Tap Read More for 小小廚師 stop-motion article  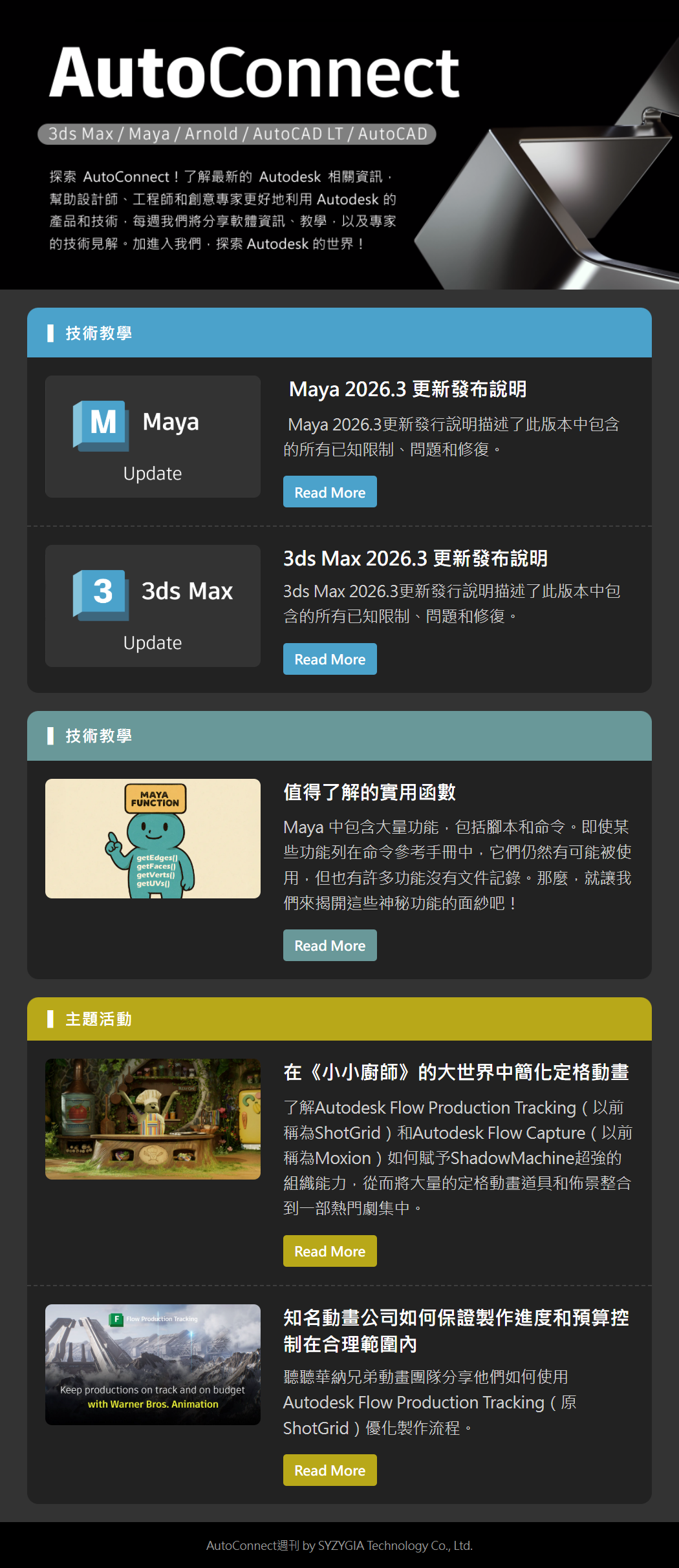click(x=330, y=1251)
